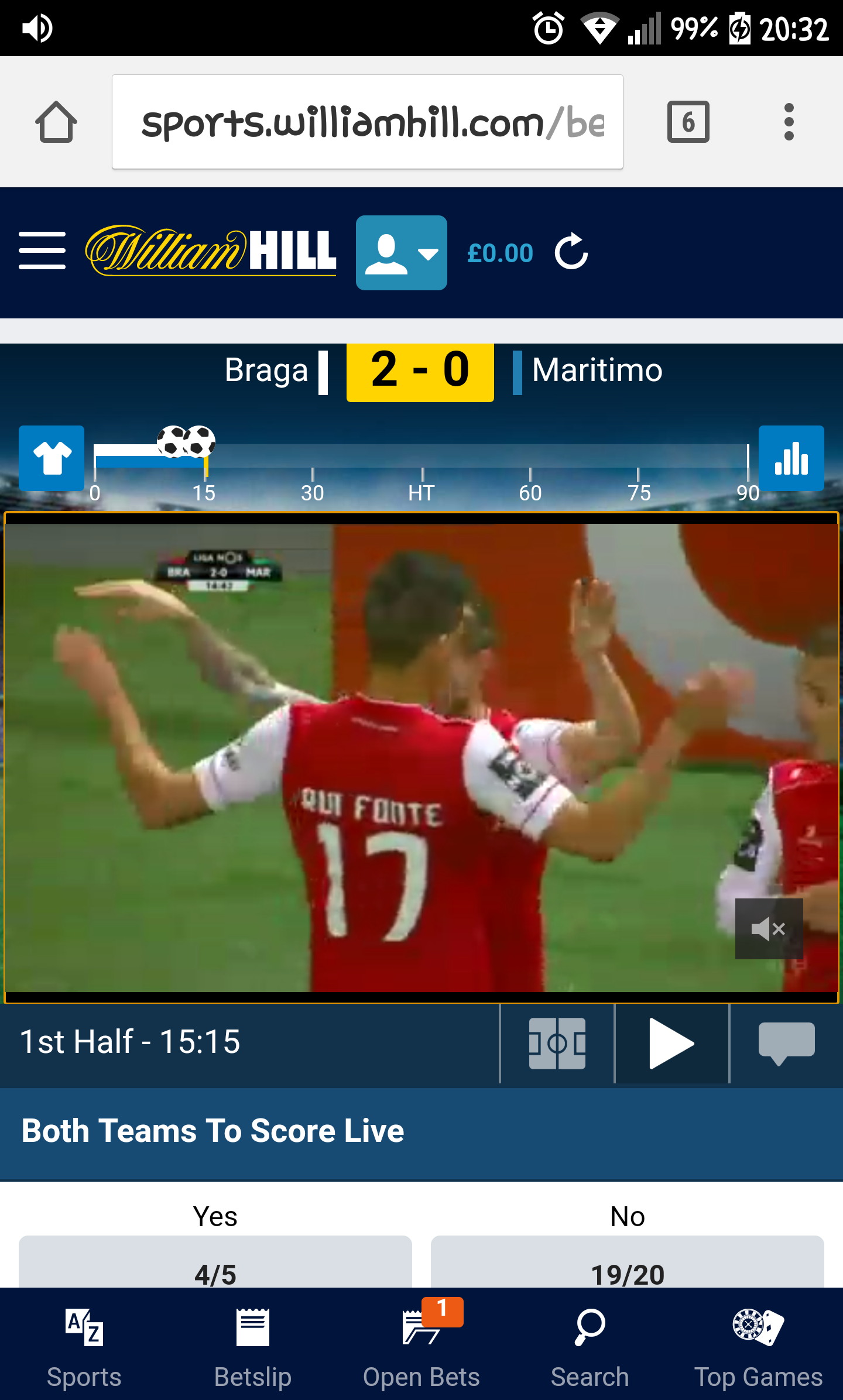Open the browser tab switcher
The width and height of the screenshot is (843, 1400).
pyautogui.click(x=688, y=122)
